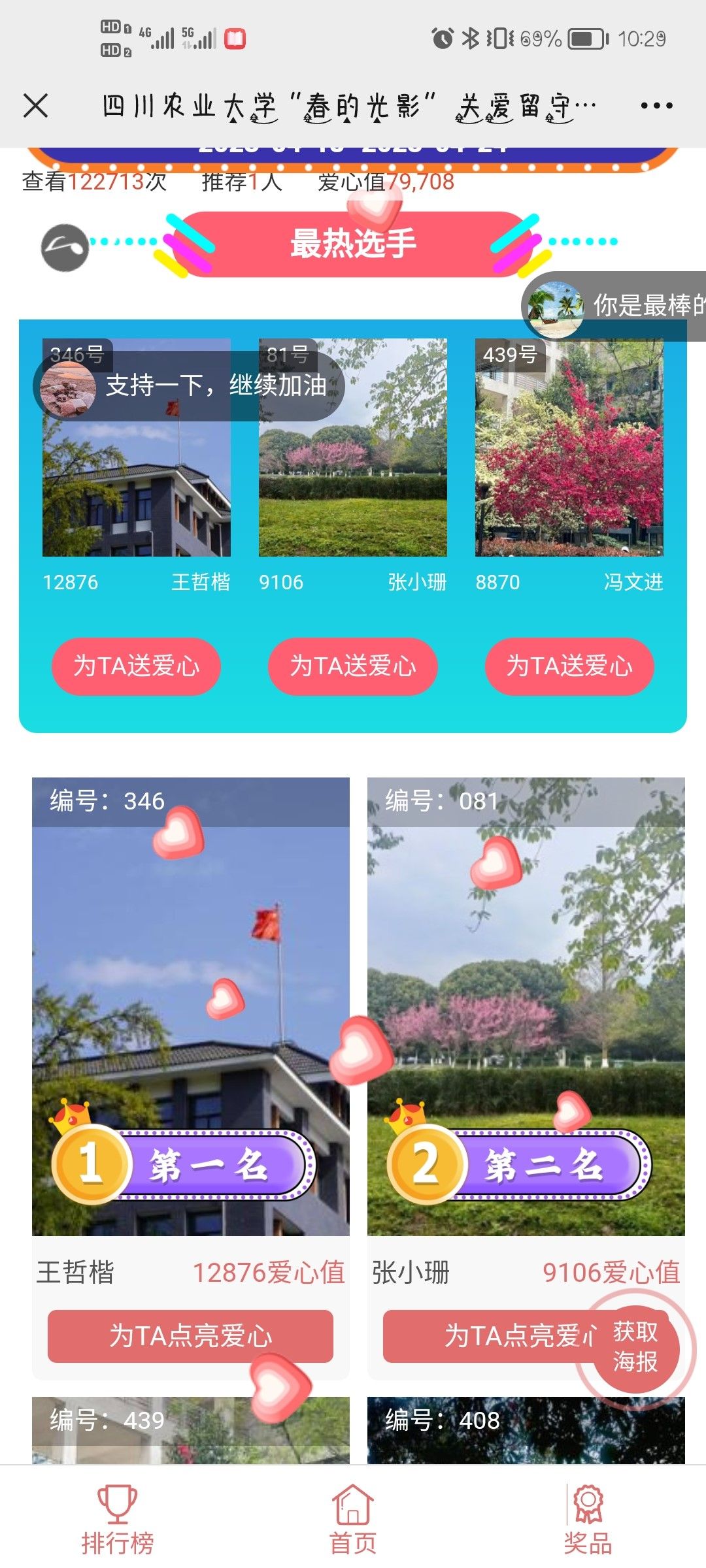Send a heart to 张小珊 in 最热选手
The image size is (706, 1568).
(x=352, y=666)
